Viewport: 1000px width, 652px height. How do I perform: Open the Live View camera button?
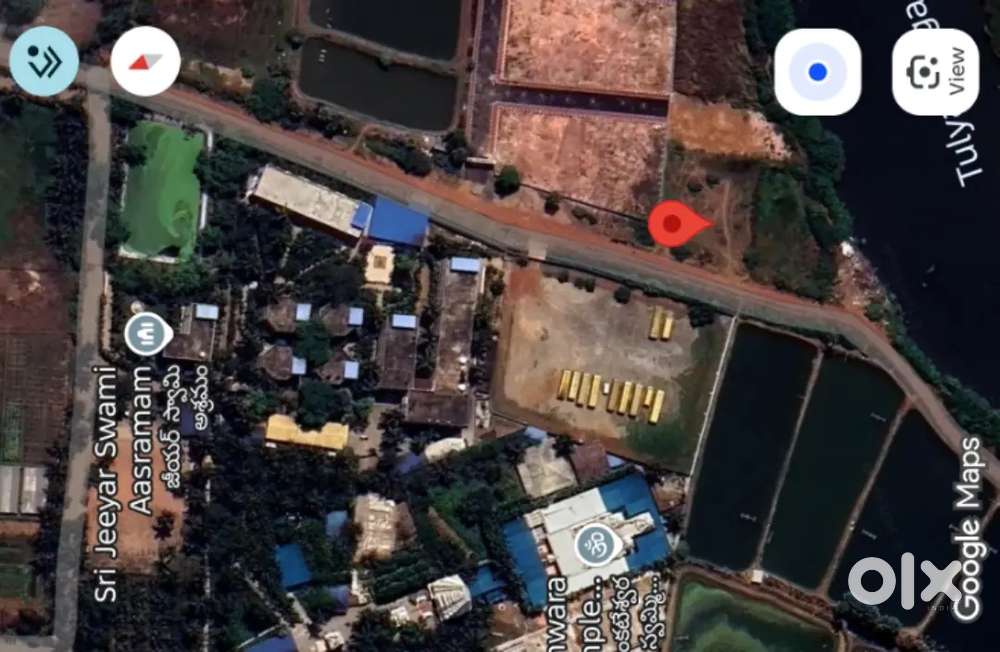coord(934,72)
